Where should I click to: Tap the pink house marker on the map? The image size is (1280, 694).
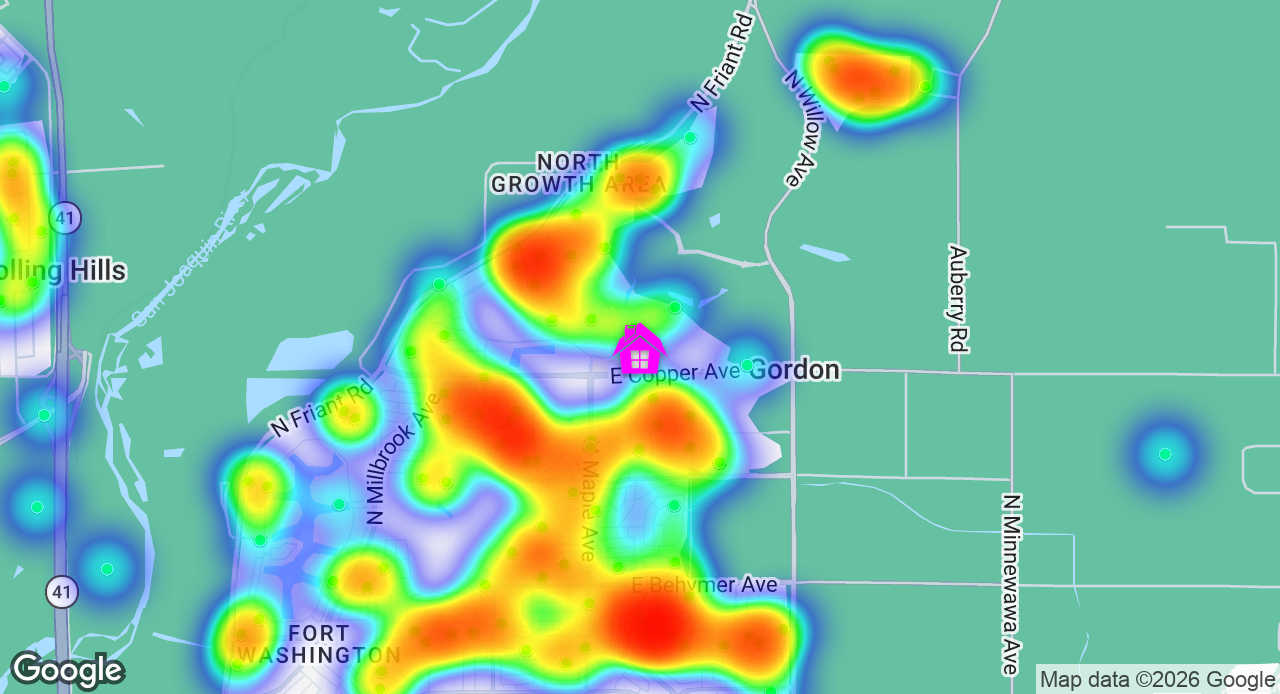click(640, 349)
